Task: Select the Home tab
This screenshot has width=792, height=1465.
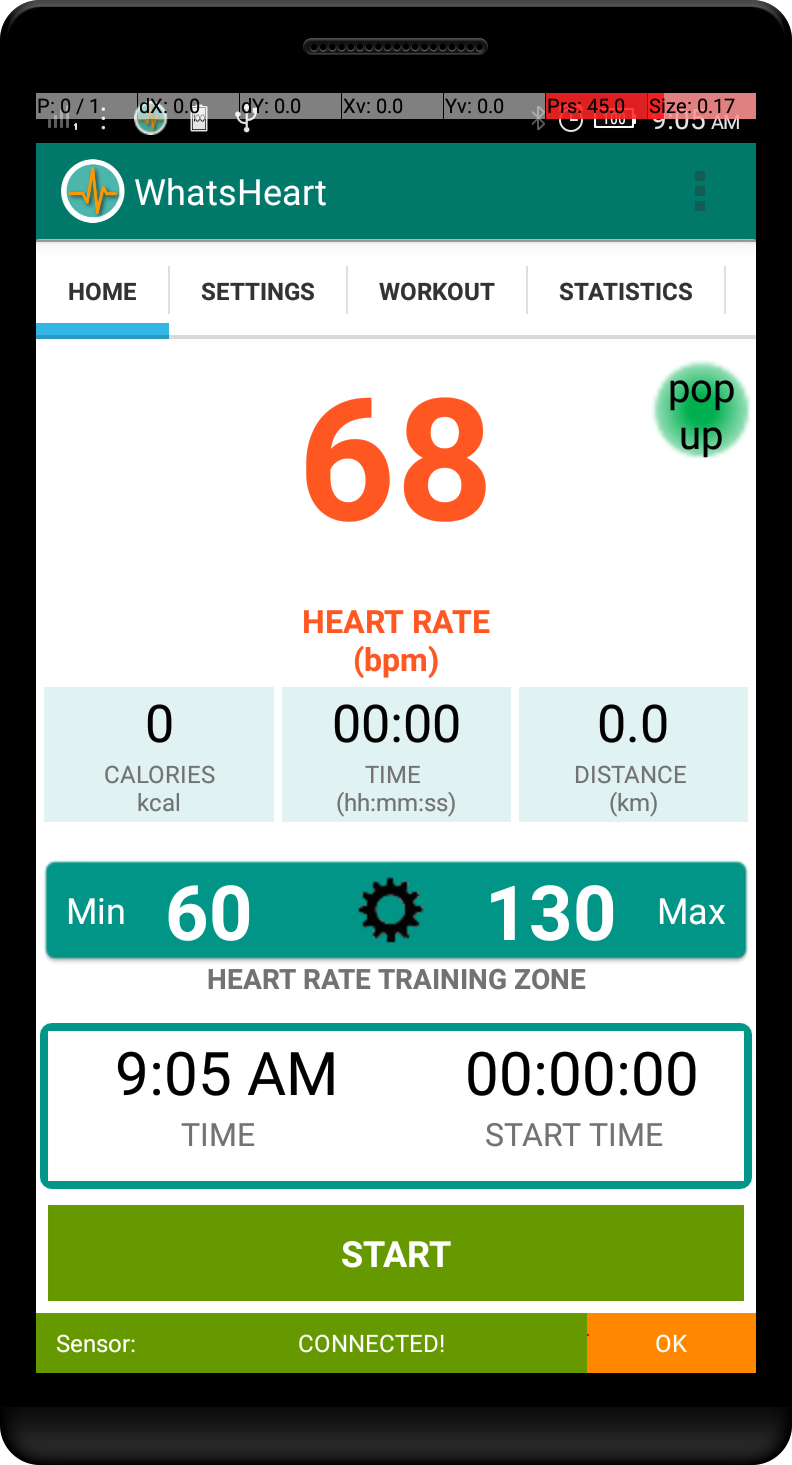Action: pos(102,292)
